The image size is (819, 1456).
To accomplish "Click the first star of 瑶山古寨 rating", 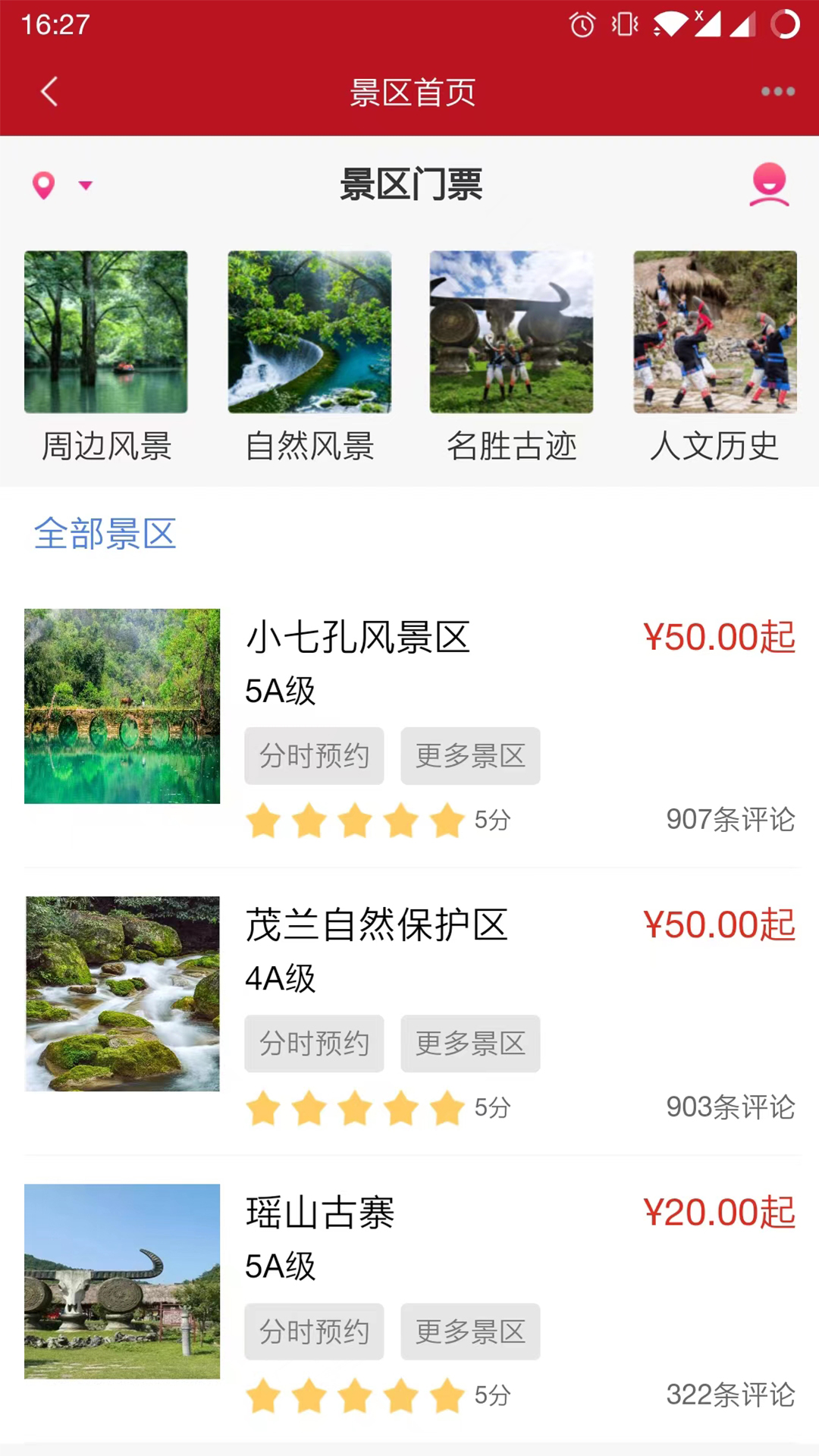I will [x=262, y=1397].
